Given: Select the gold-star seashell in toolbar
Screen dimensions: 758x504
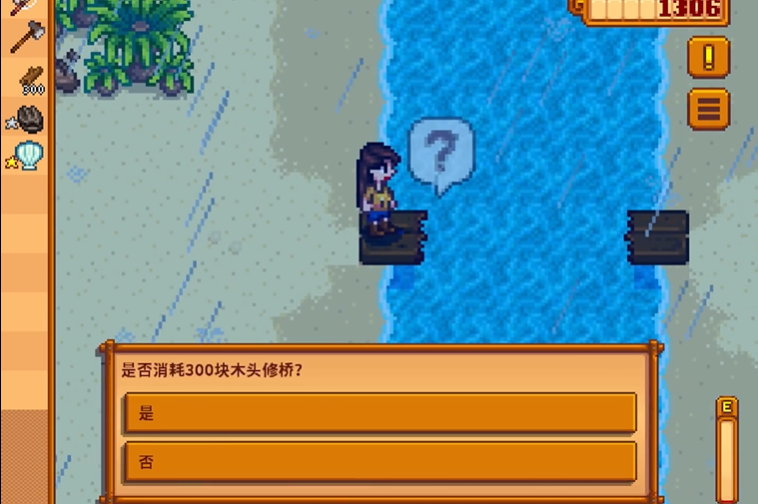Looking at the screenshot, I should [27, 156].
